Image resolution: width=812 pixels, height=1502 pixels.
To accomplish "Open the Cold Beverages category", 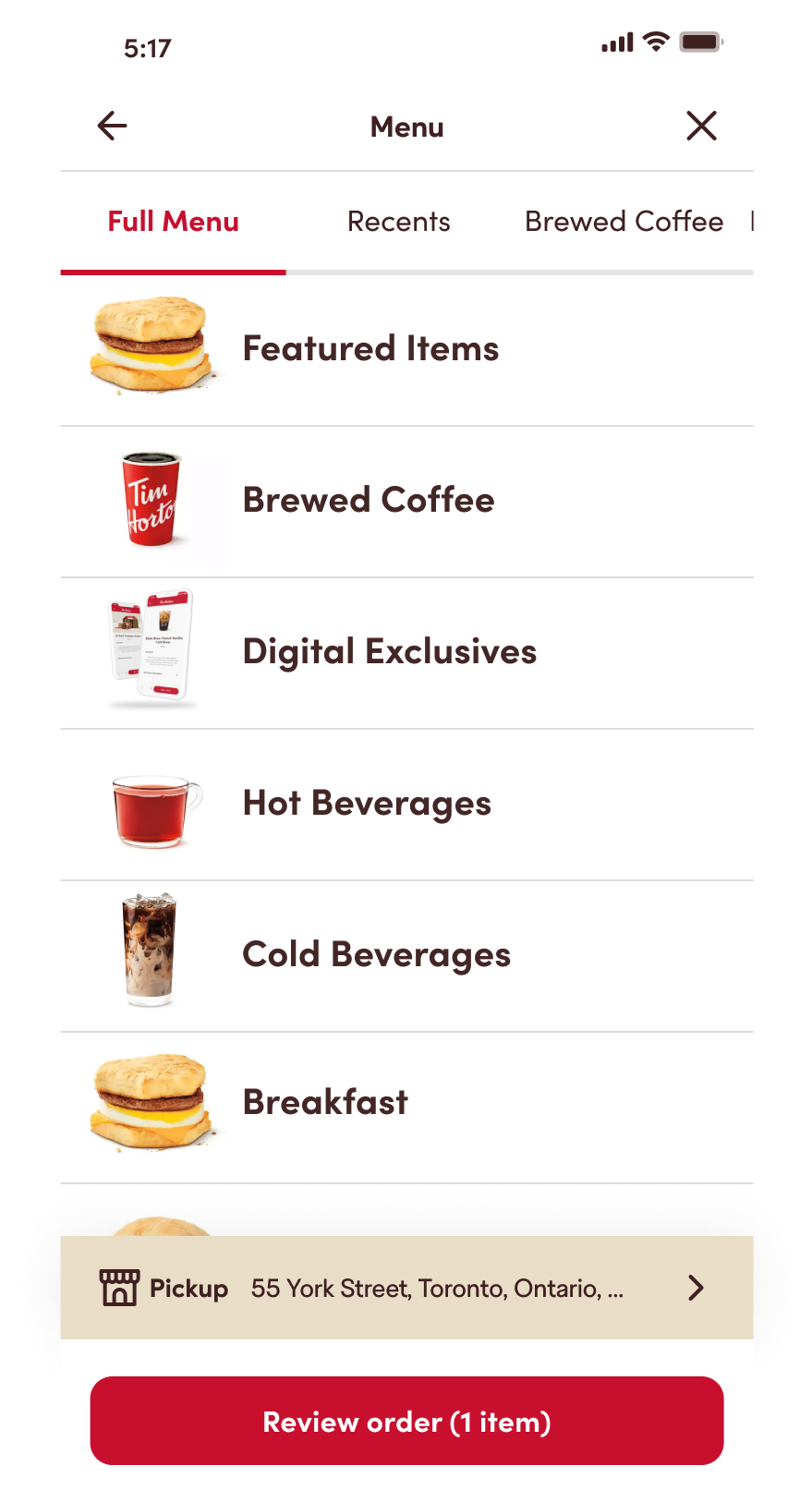I will tap(376, 953).
